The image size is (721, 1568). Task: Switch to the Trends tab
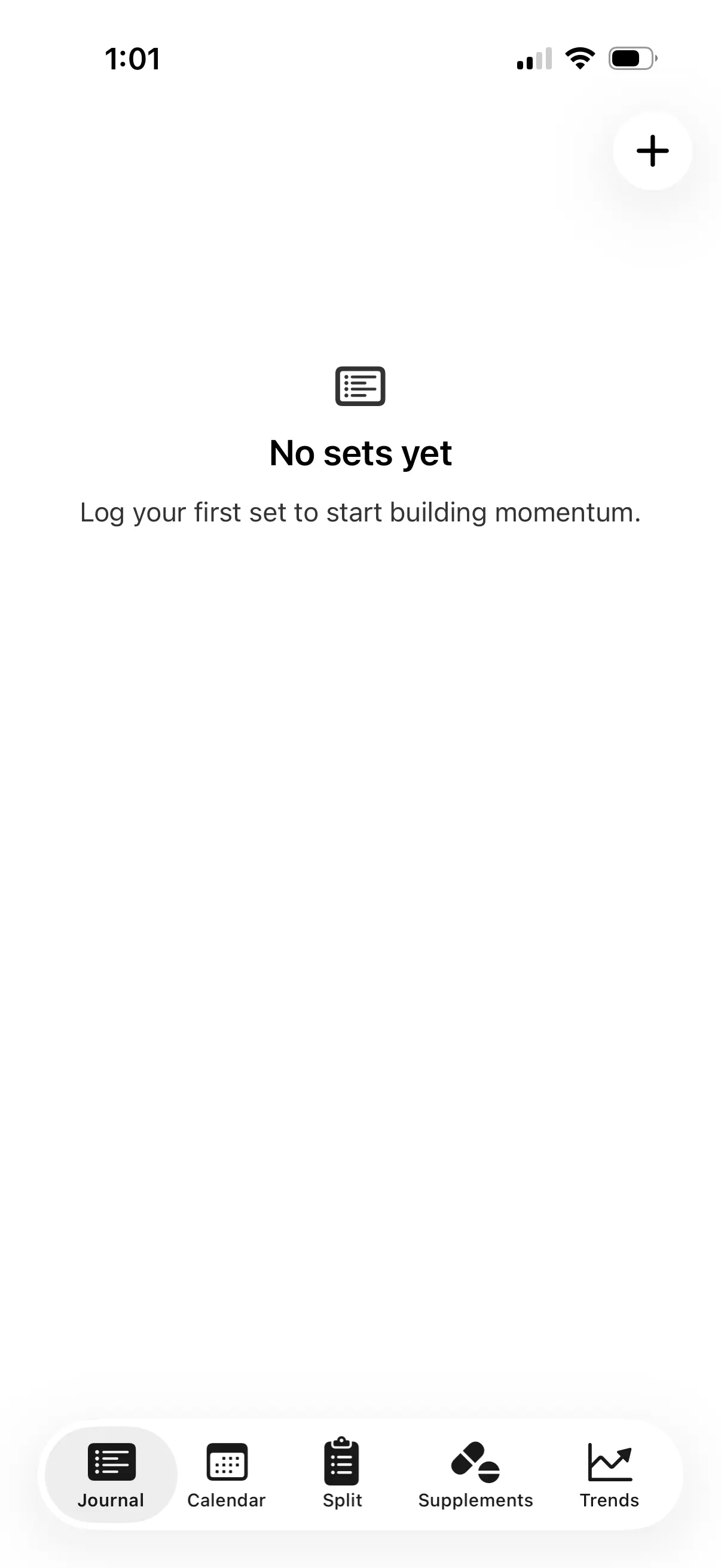[609, 1473]
